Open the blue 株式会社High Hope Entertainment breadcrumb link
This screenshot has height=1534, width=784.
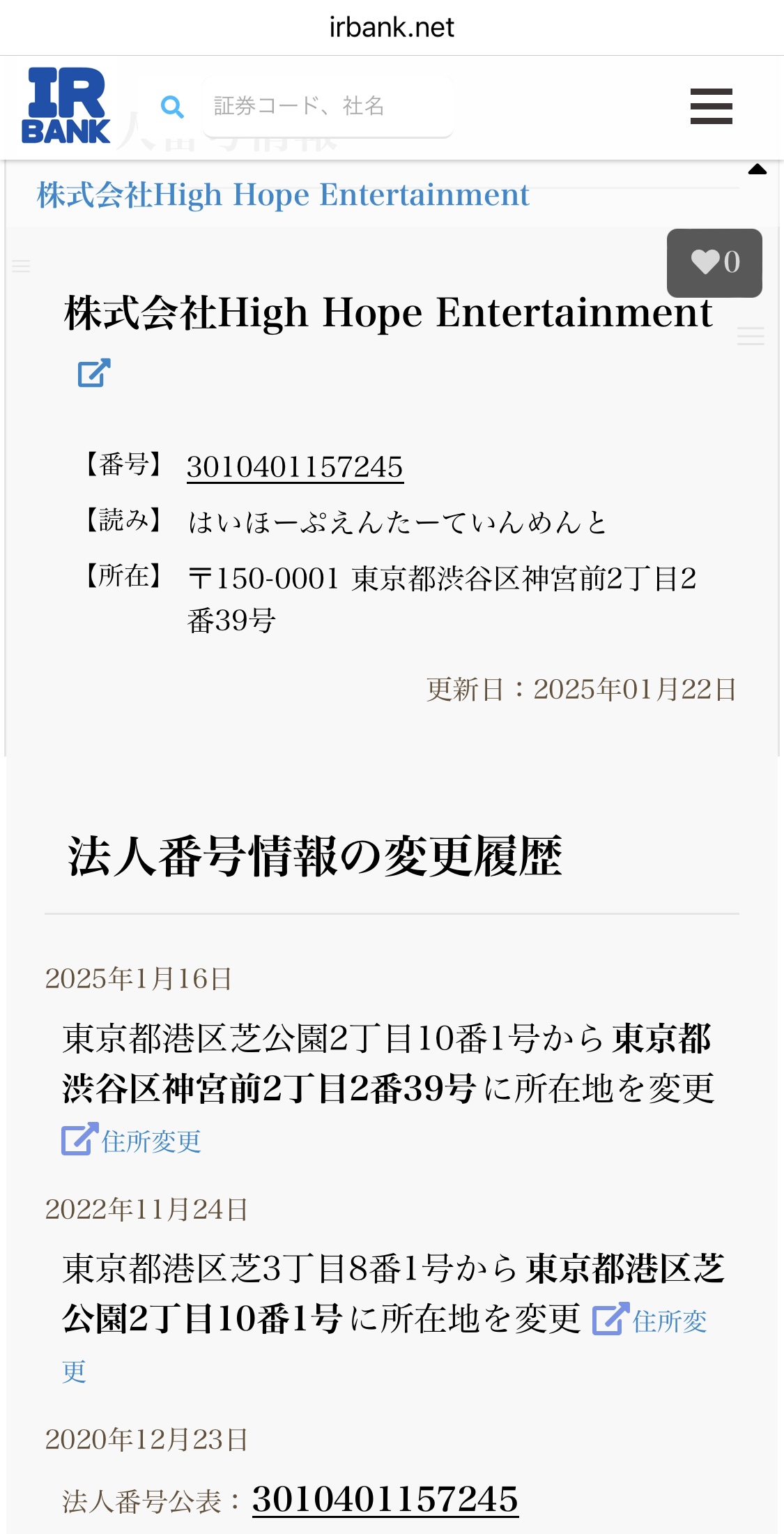pos(283,195)
